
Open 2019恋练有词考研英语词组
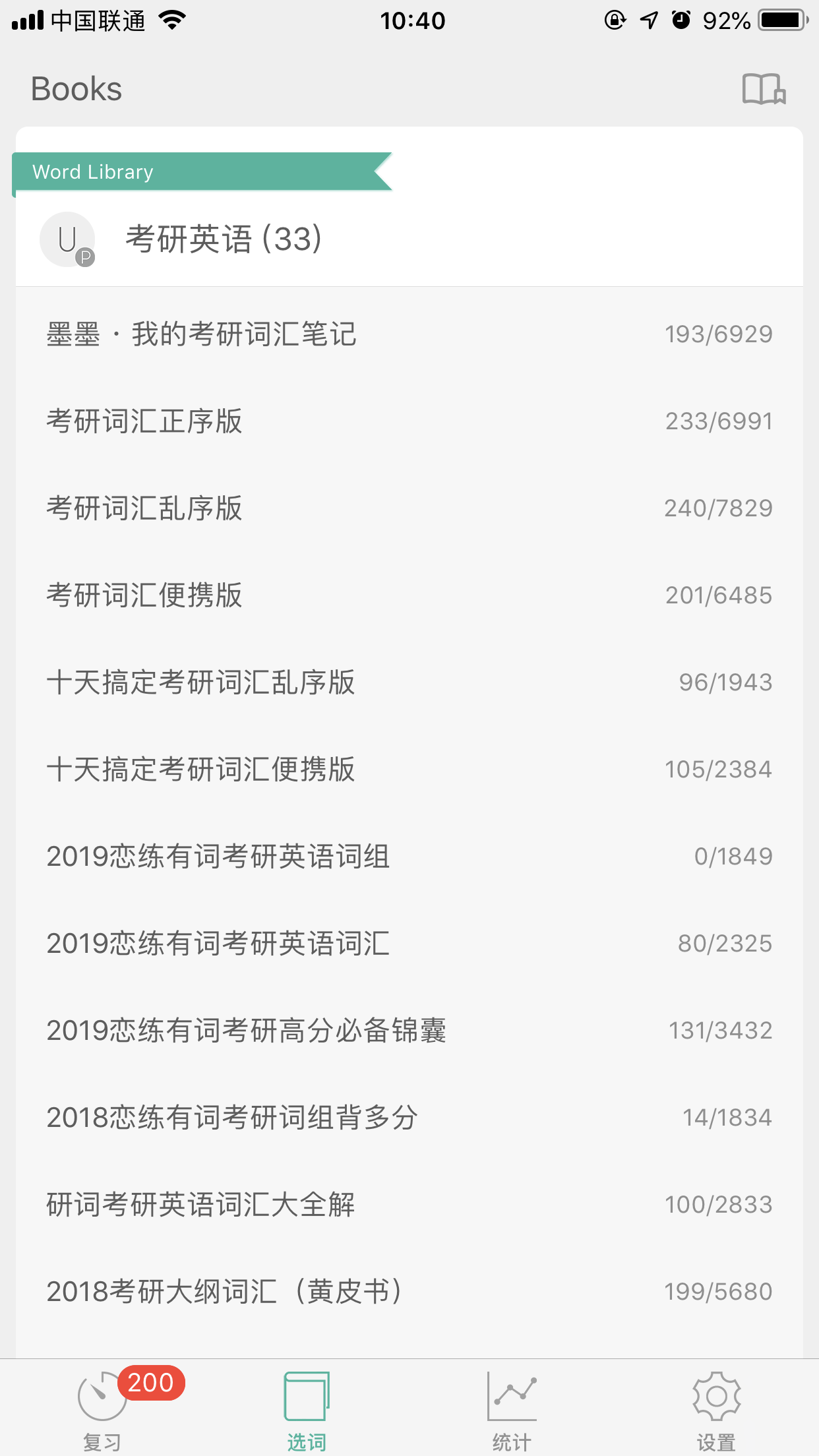click(x=409, y=856)
